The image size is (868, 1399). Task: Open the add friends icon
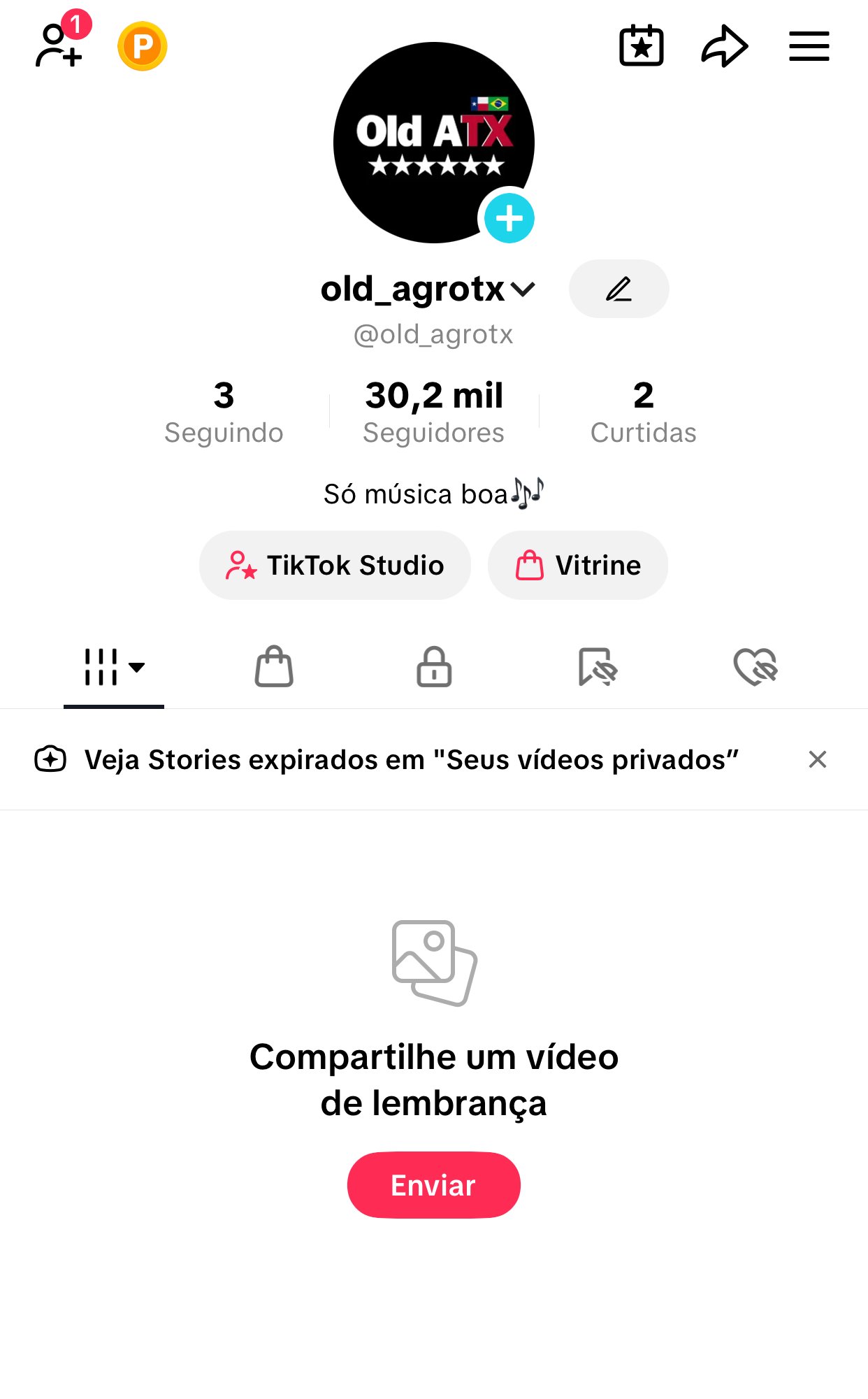tap(59, 45)
